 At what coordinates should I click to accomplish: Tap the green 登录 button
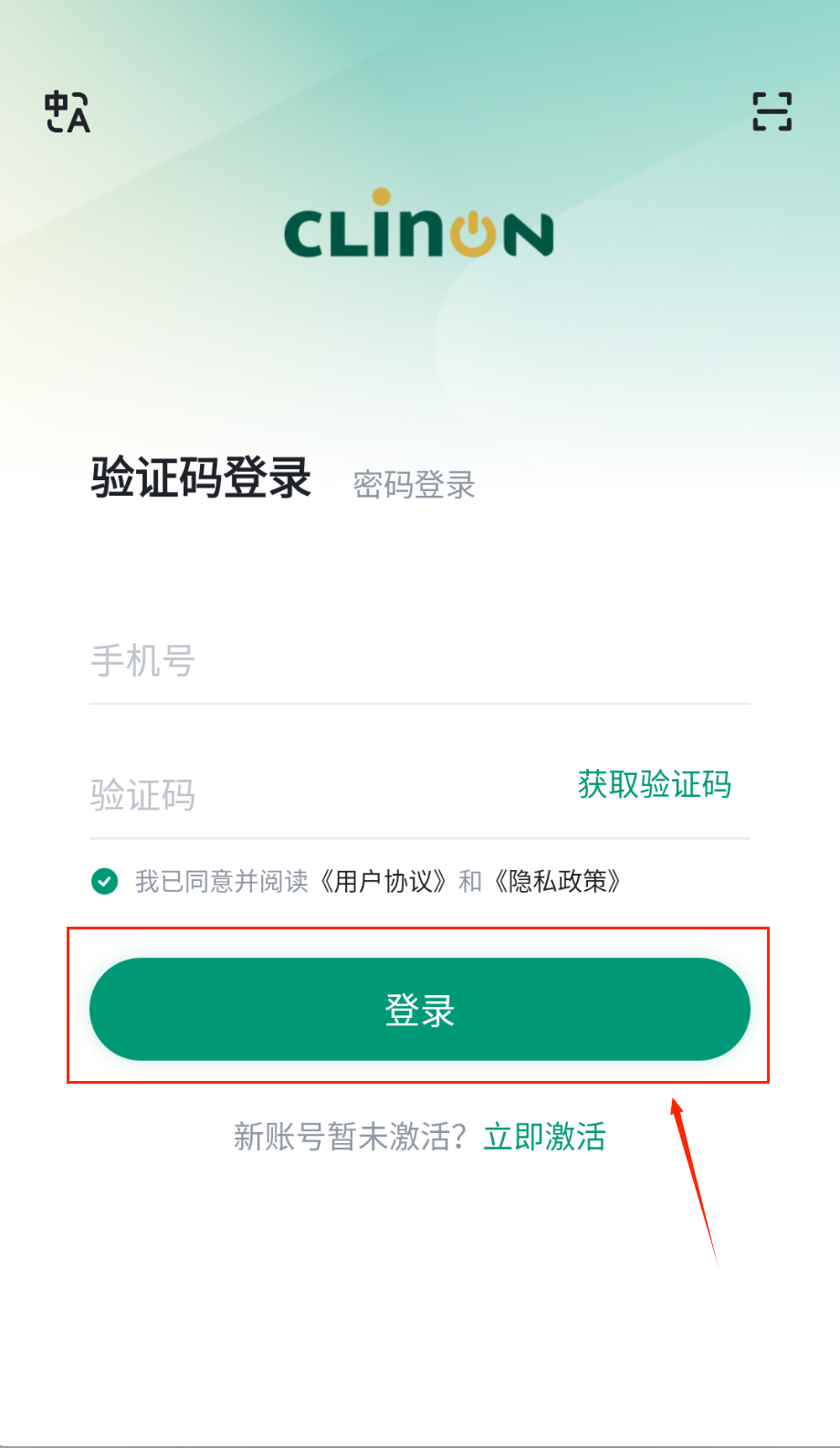click(x=419, y=1009)
